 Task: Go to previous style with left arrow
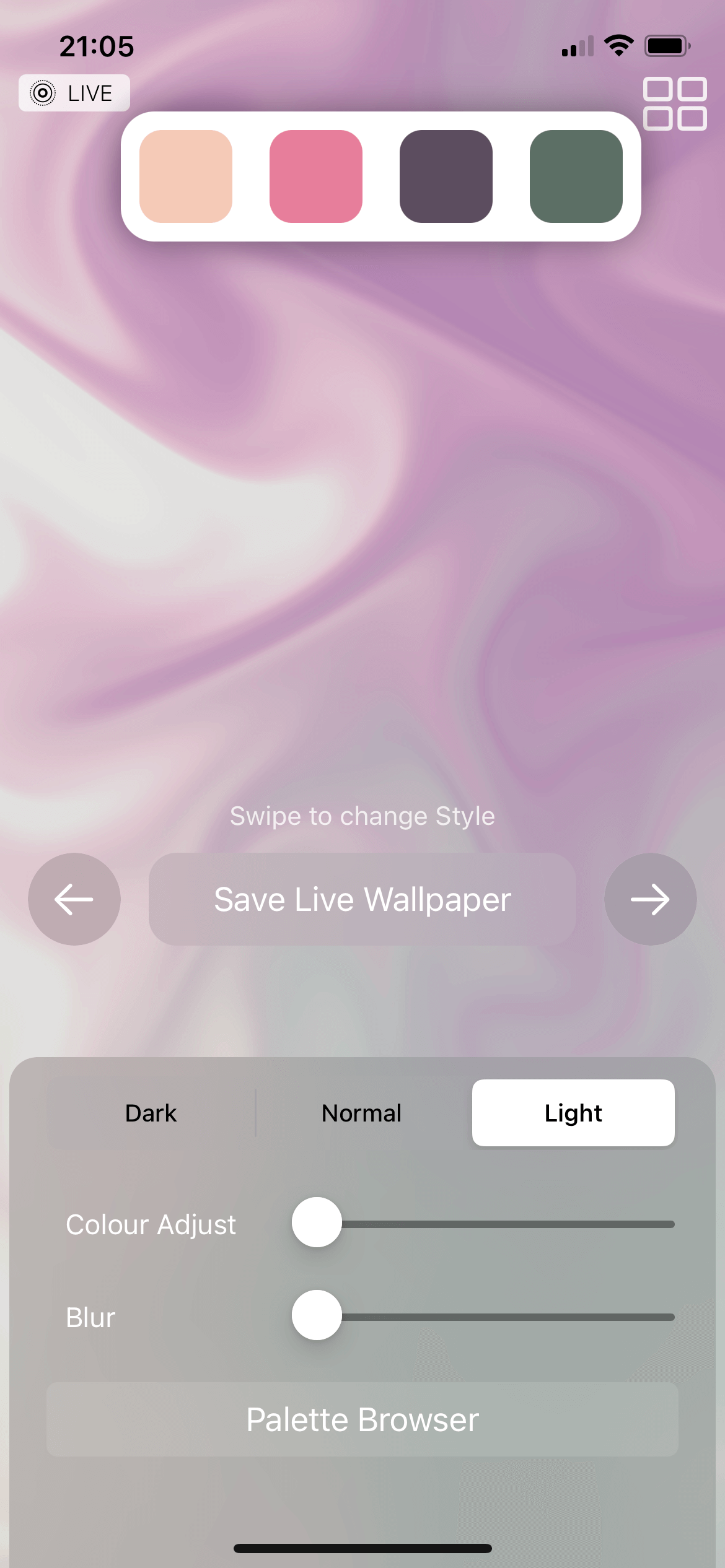click(x=74, y=899)
